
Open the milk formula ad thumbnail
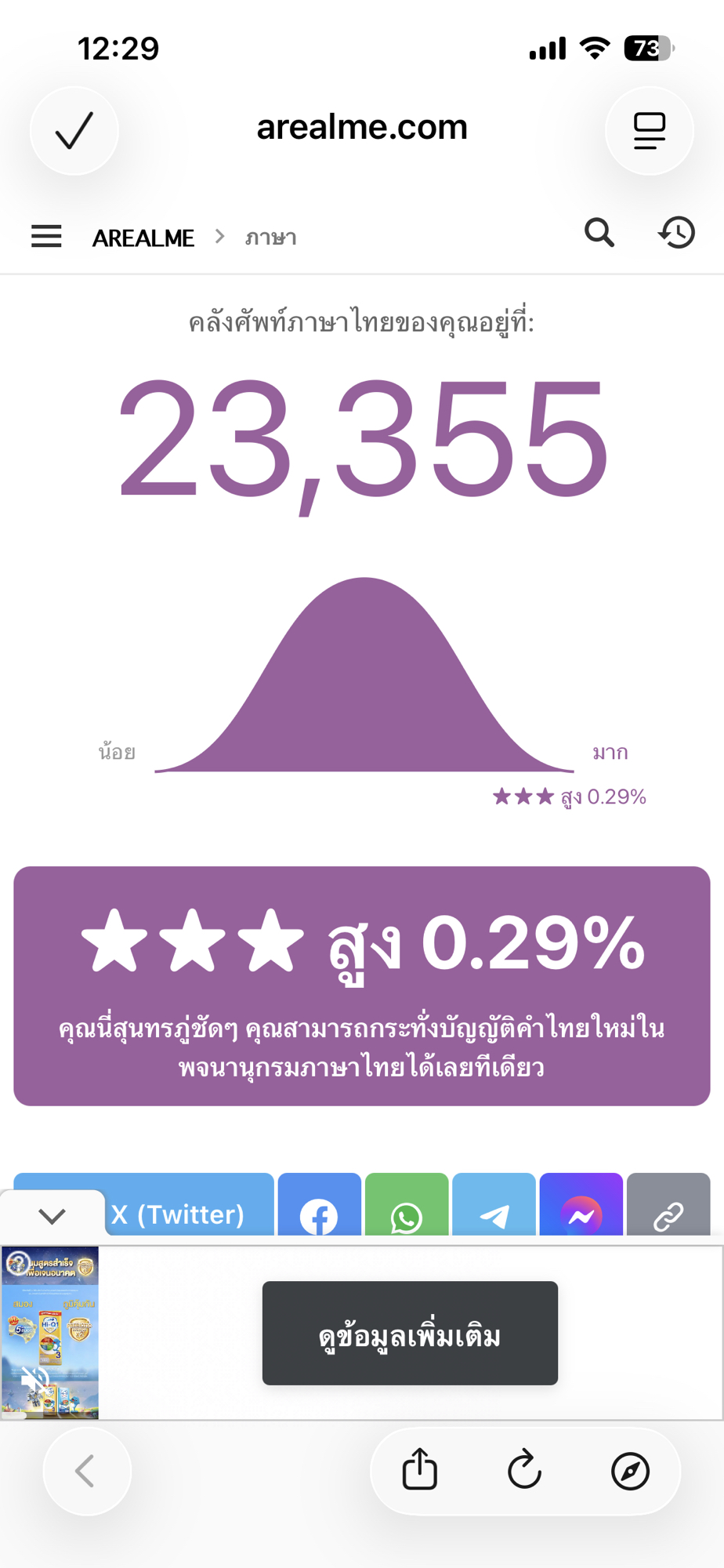[x=50, y=1333]
